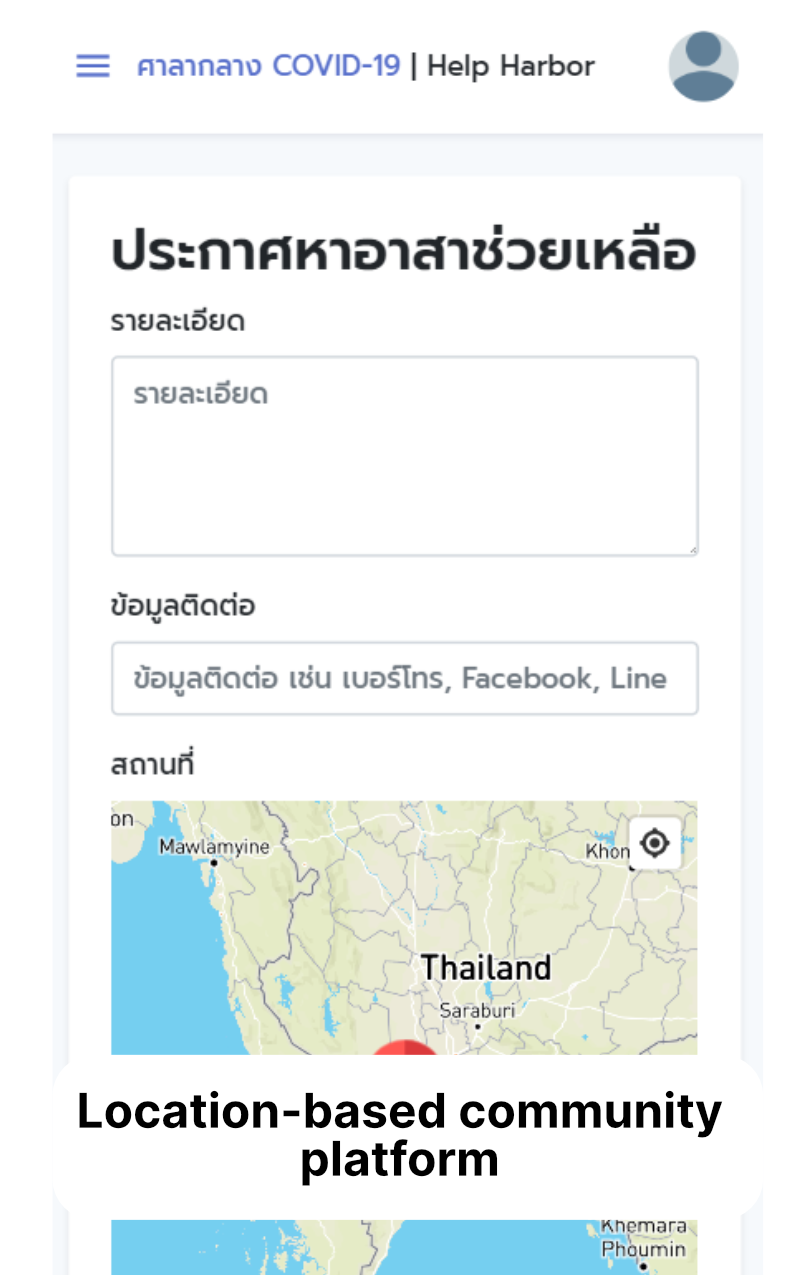Viewport: 800px width, 1280px height.
Task: Open the hamburger drawer menu
Action: (93, 66)
